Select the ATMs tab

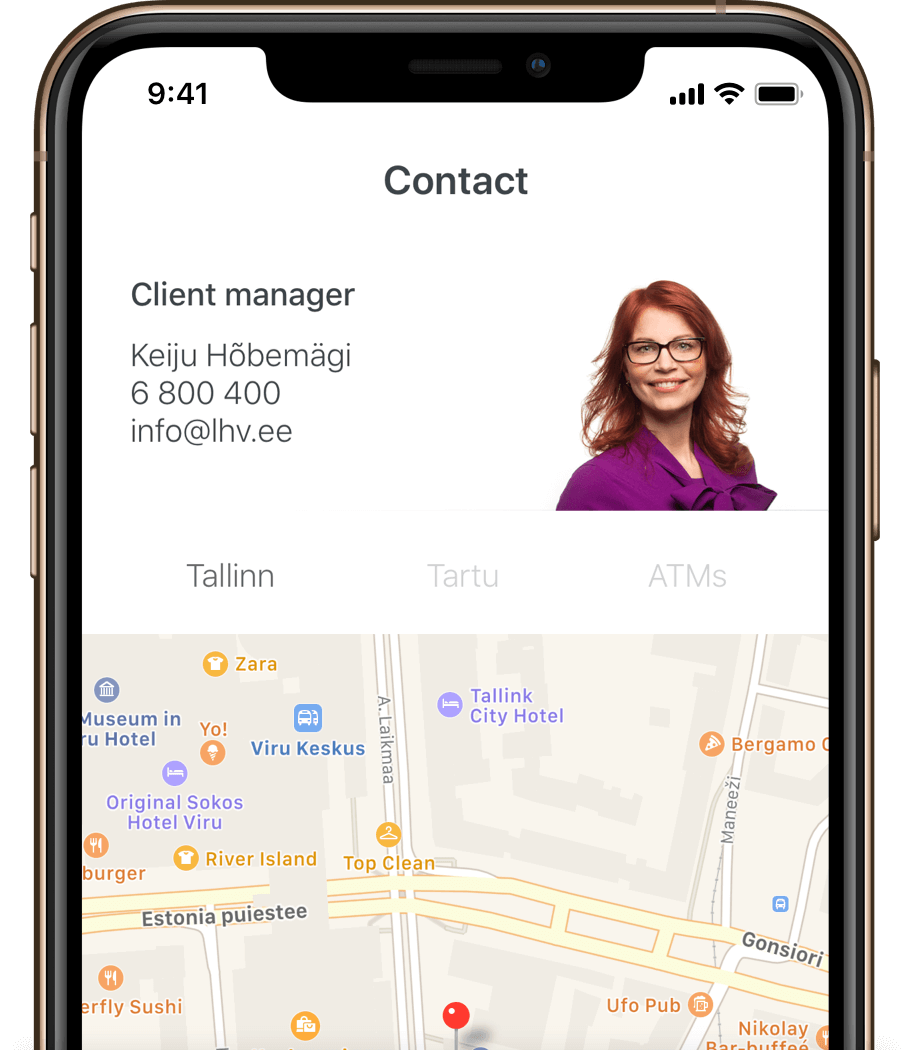(687, 576)
